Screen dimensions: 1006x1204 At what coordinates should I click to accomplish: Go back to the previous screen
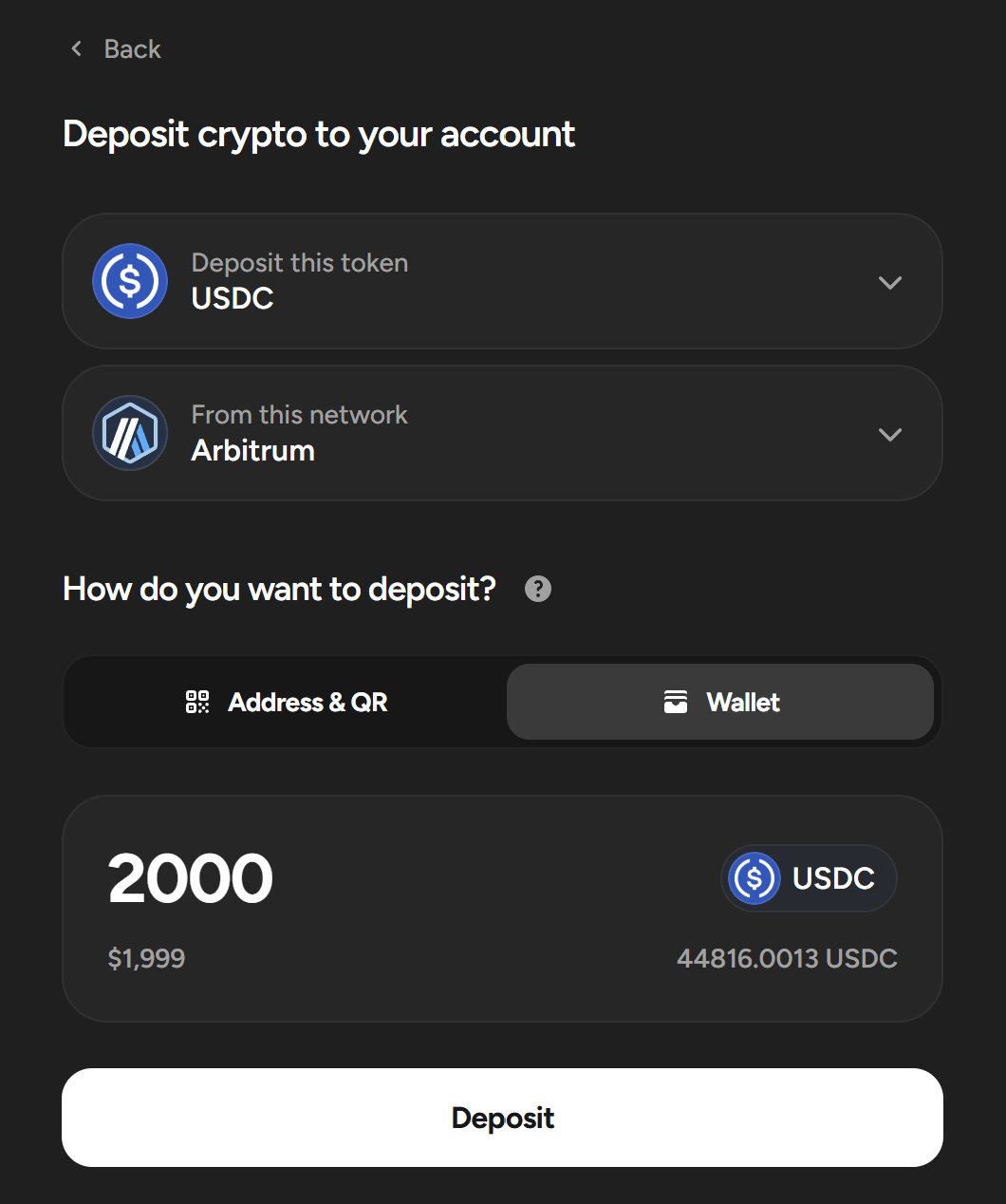pos(116,49)
